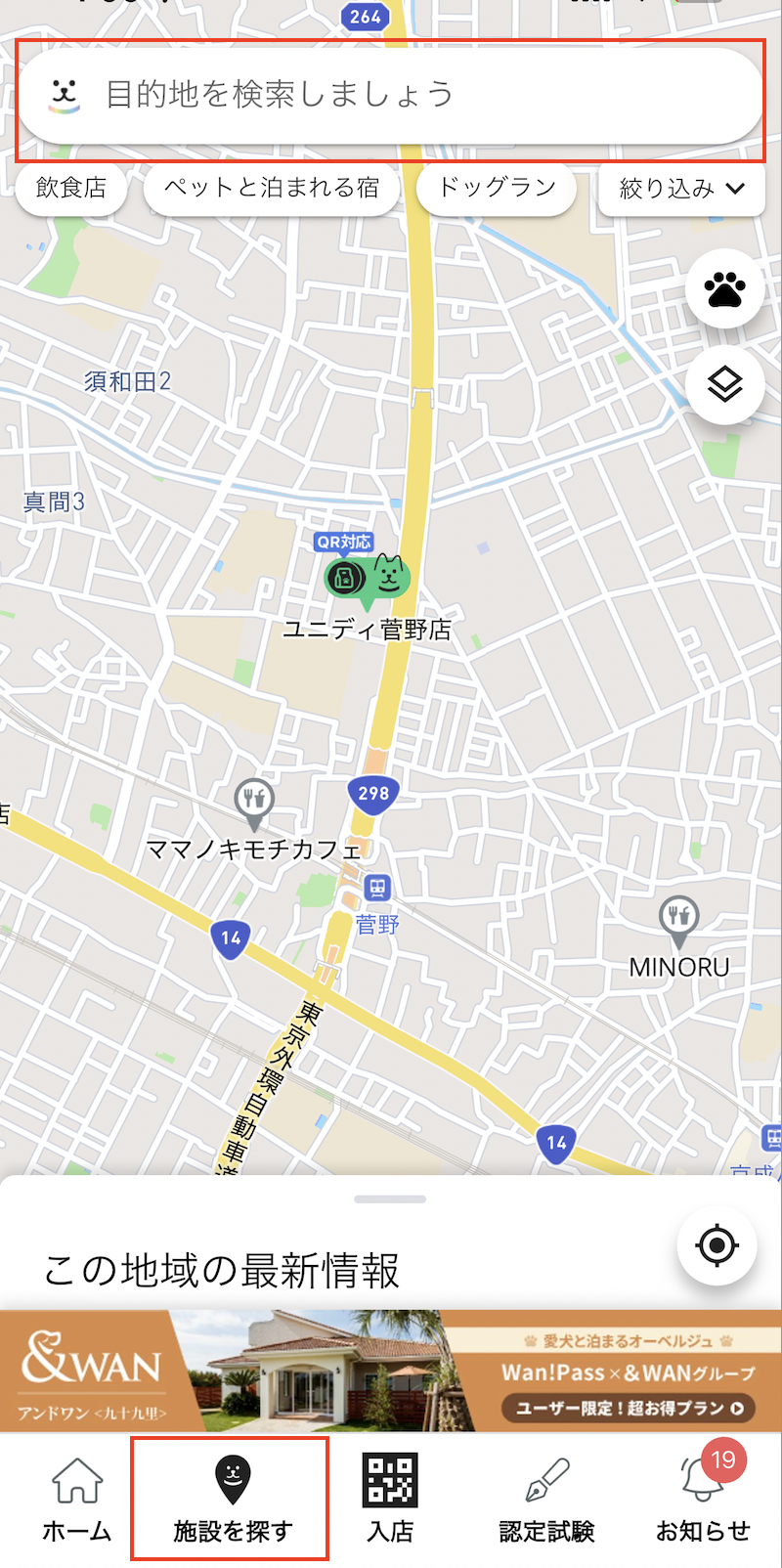782x1568 pixels.
Task: Center map on current location
Action: 717,1245
